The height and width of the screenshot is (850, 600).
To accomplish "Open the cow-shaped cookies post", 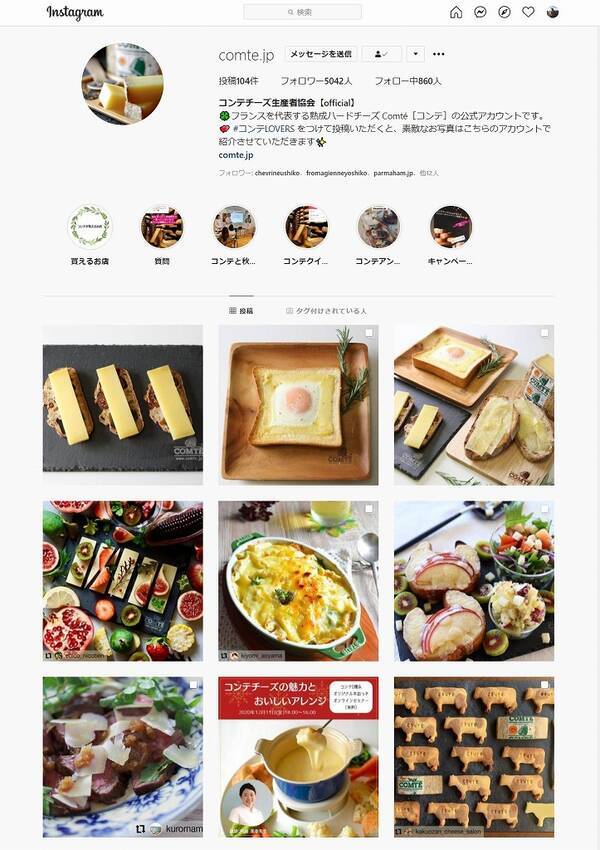I will coord(474,757).
